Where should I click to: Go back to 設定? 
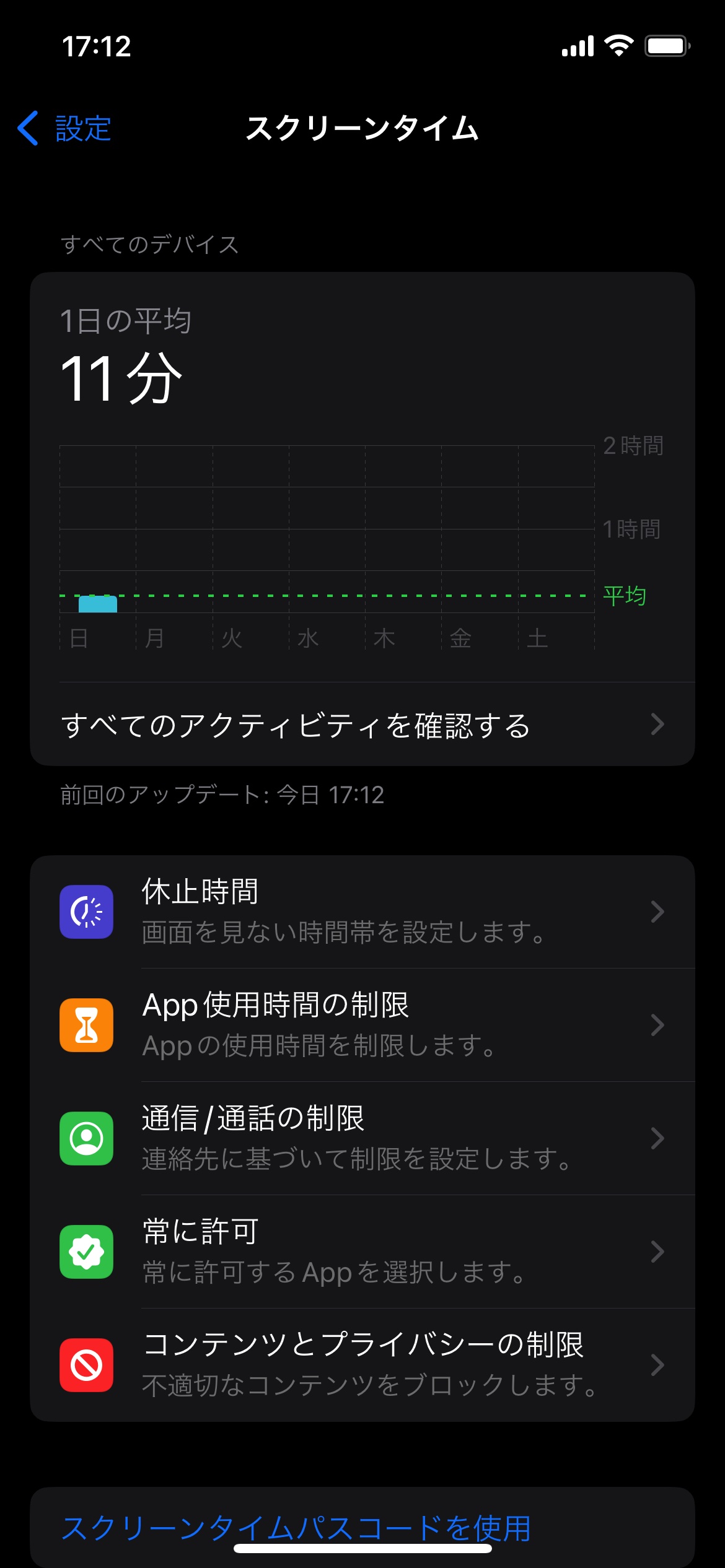point(64,129)
